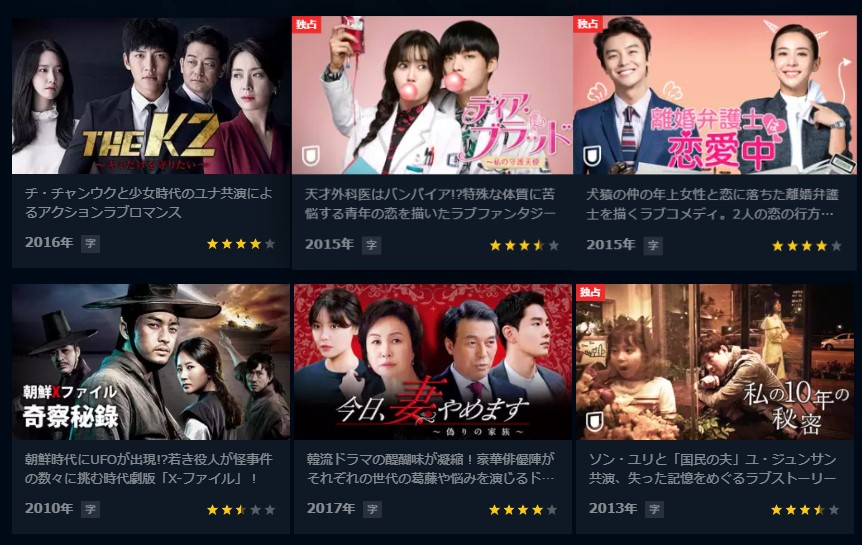Select 離婚弁護士は恋愛中 drama card
The width and height of the screenshot is (862, 545).
coord(714,95)
